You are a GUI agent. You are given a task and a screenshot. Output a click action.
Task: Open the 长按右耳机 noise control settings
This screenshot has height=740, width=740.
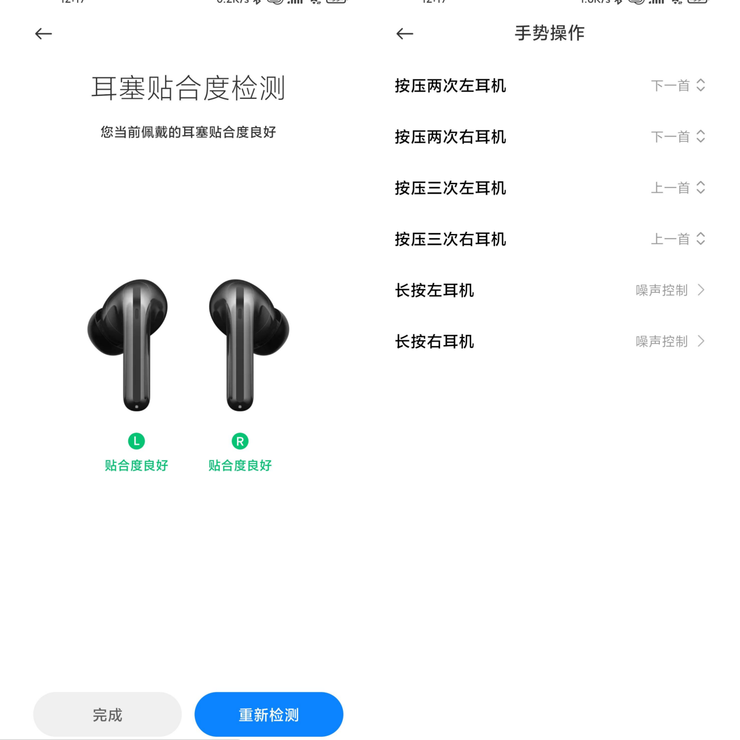(x=670, y=341)
